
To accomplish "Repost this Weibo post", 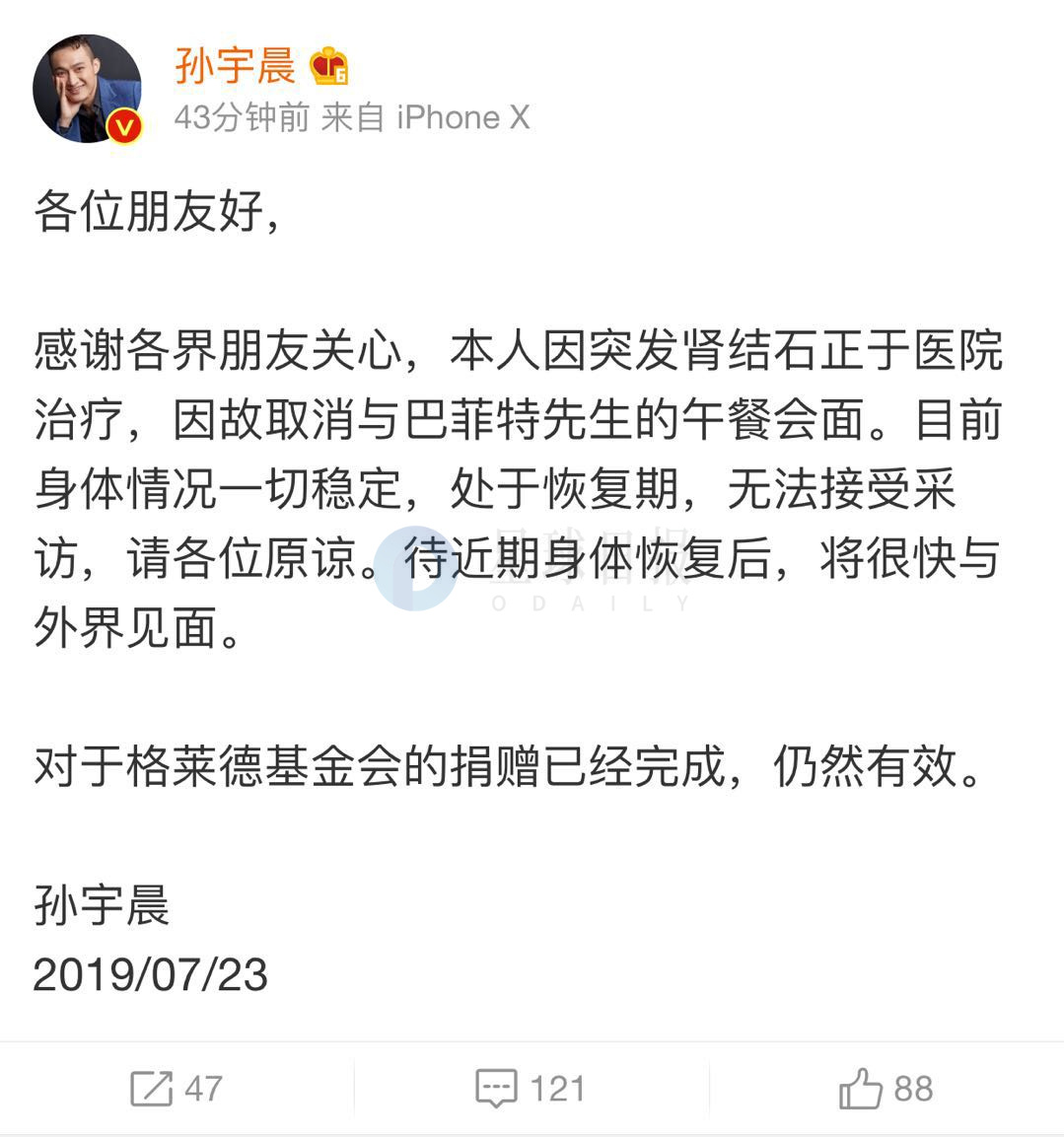I will pyautogui.click(x=176, y=1089).
